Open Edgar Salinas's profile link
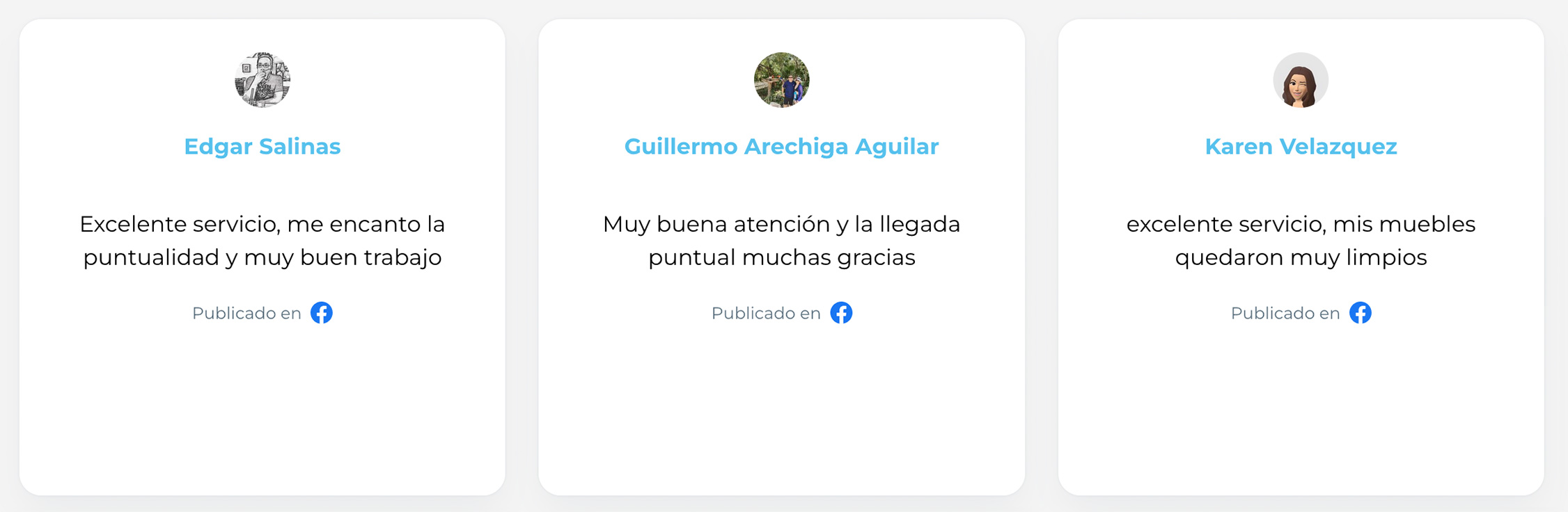1568x512 pixels. tap(262, 147)
